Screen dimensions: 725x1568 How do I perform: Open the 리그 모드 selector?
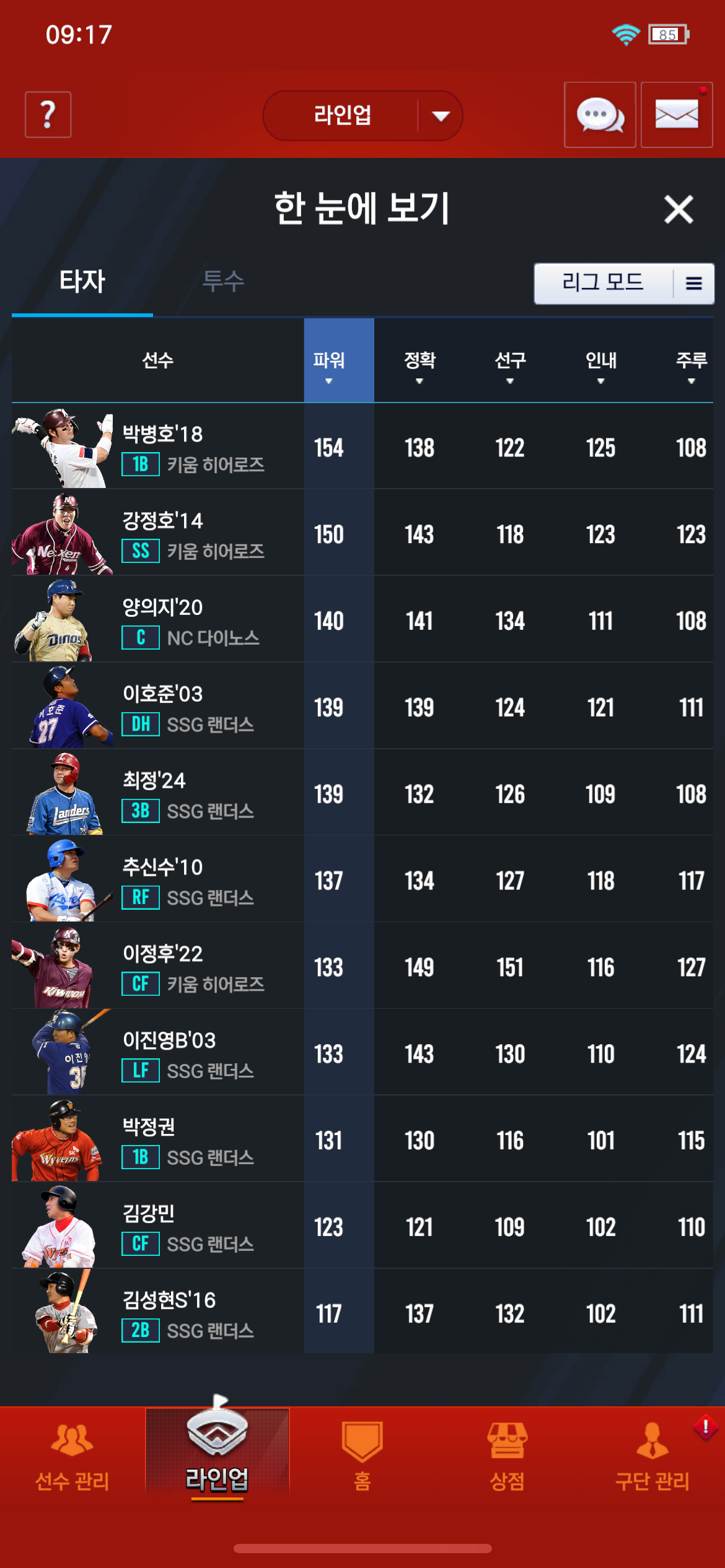pos(624,284)
